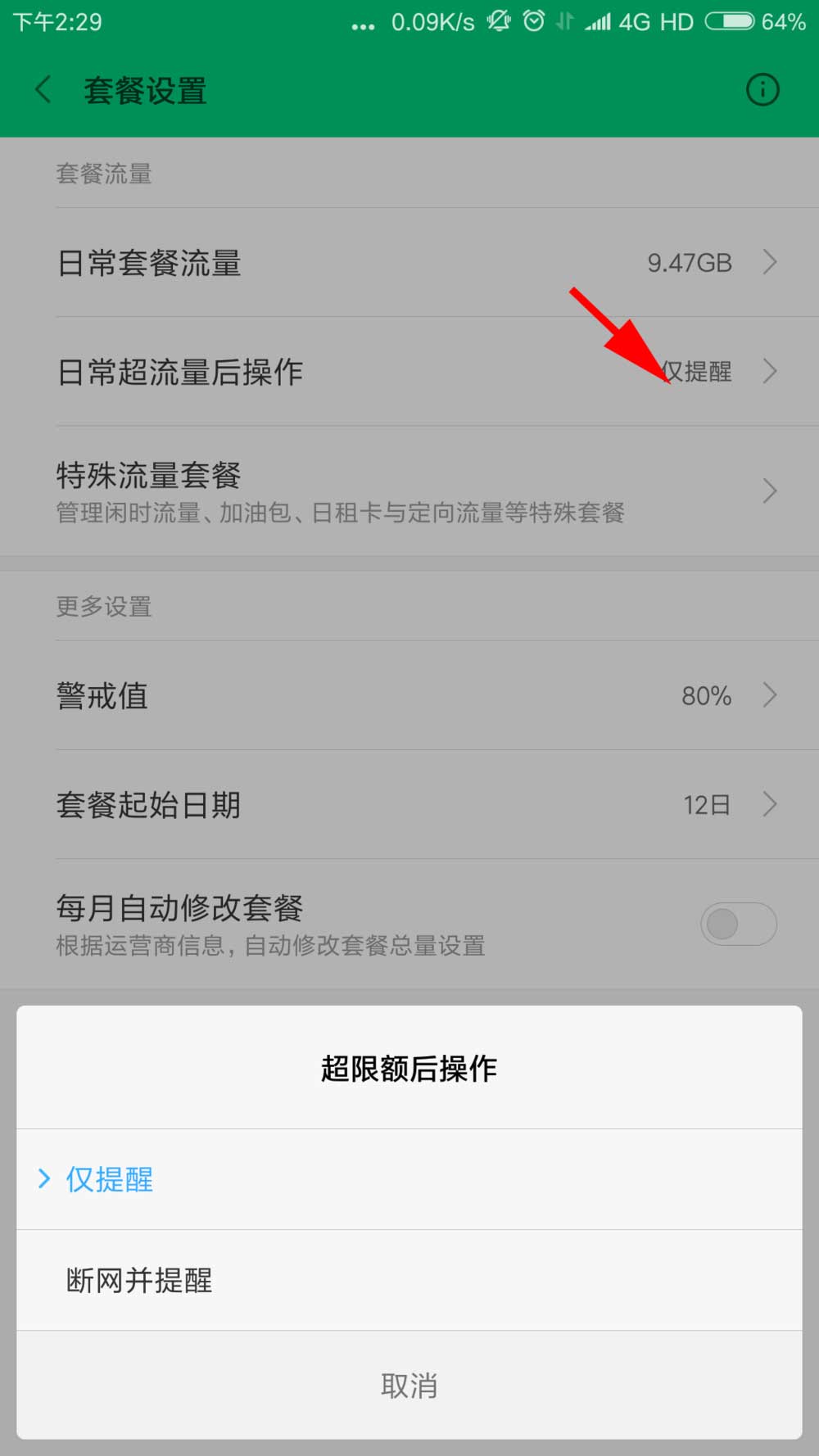Dismiss dialog with 取消 button
The width and height of the screenshot is (819, 1456).
point(409,1386)
